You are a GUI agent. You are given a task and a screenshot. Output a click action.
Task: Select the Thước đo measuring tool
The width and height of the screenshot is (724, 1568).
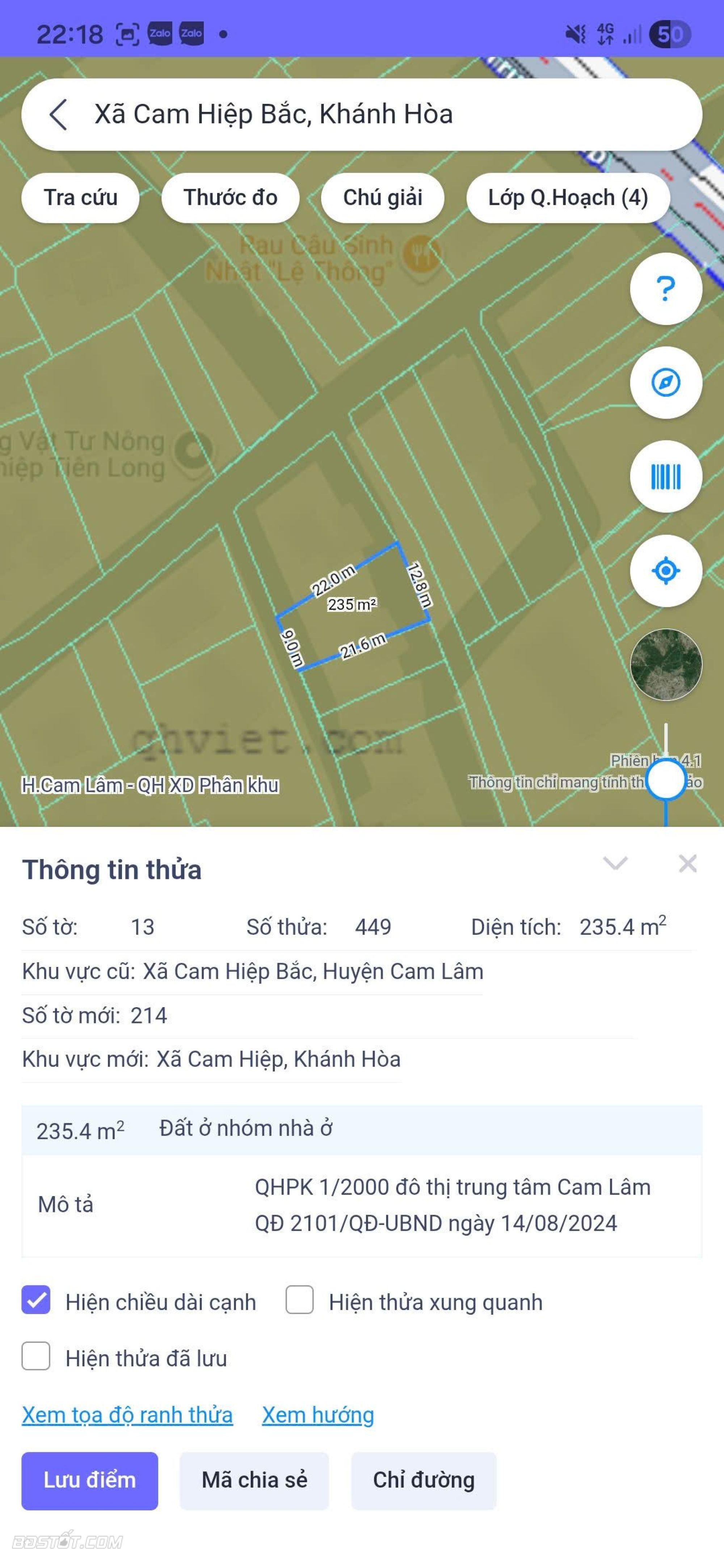(x=230, y=198)
